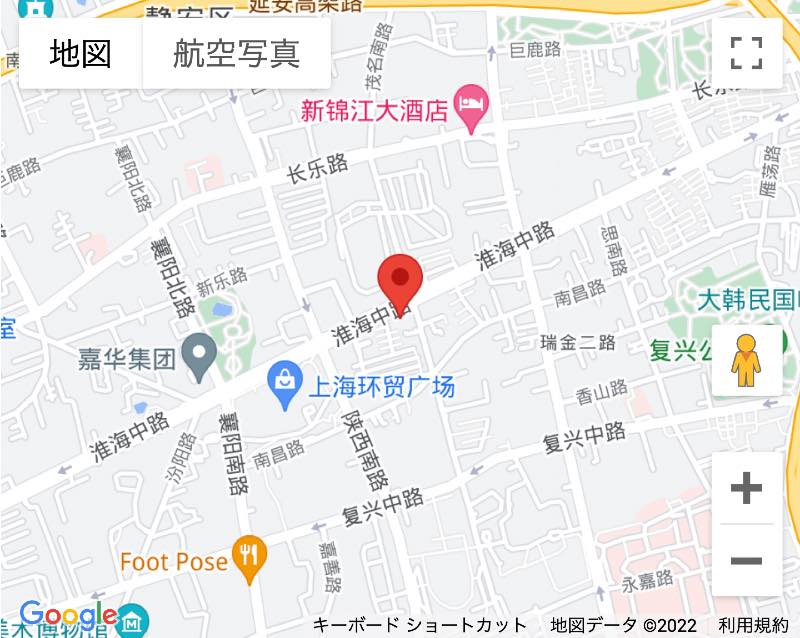Select the Street View pegman
Screen dimensions: 800x638
tap(746, 360)
